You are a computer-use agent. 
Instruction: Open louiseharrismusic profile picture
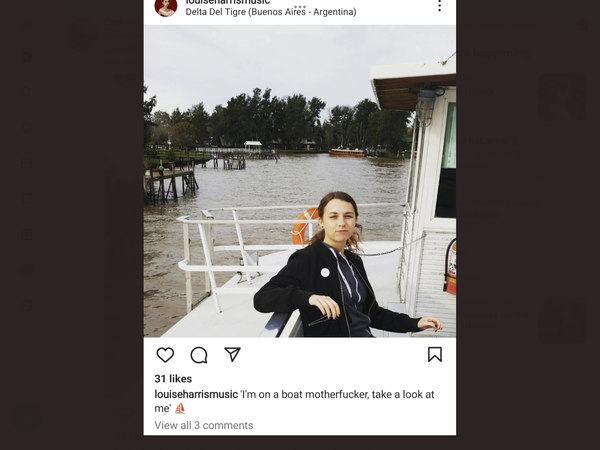[x=166, y=7]
